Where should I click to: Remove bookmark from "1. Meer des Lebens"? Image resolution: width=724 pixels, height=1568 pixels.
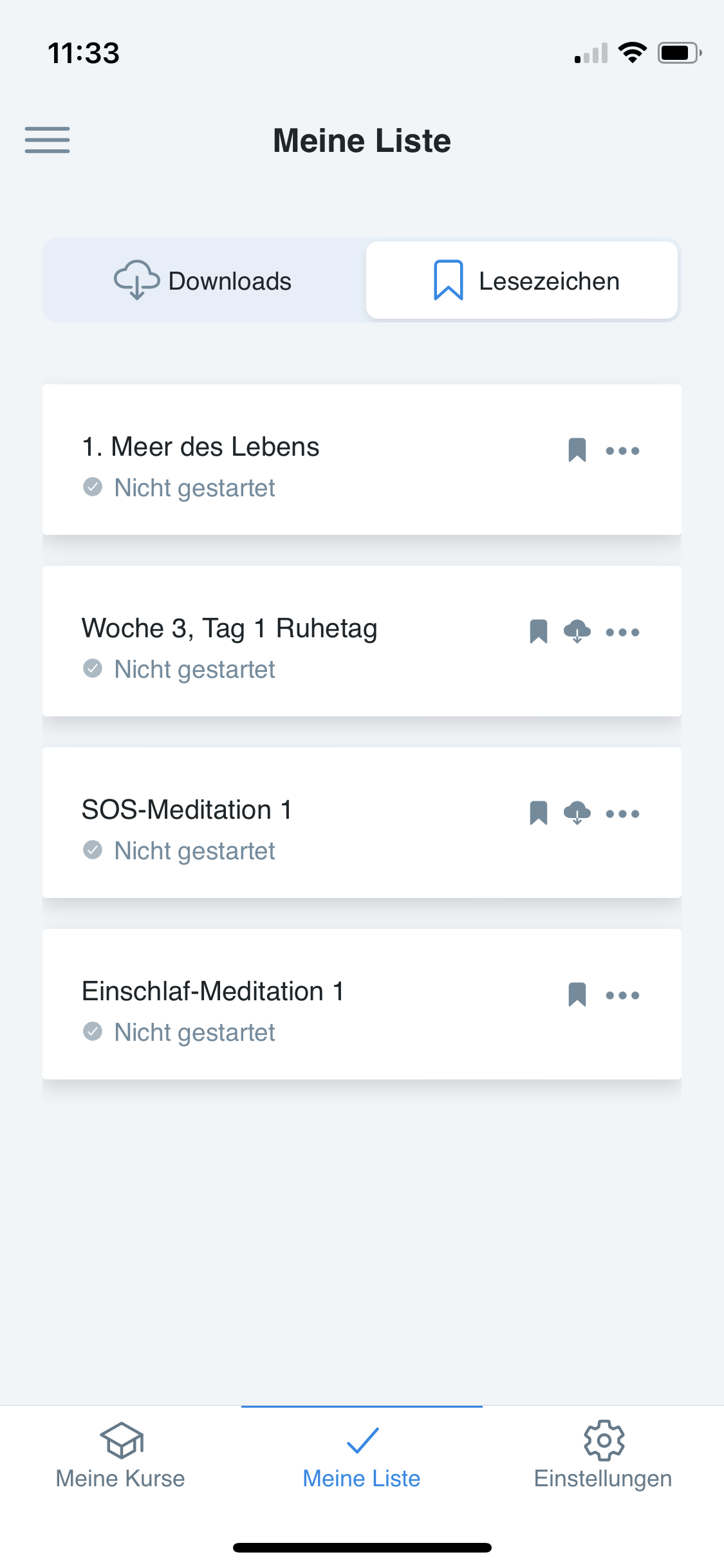pyautogui.click(x=577, y=450)
